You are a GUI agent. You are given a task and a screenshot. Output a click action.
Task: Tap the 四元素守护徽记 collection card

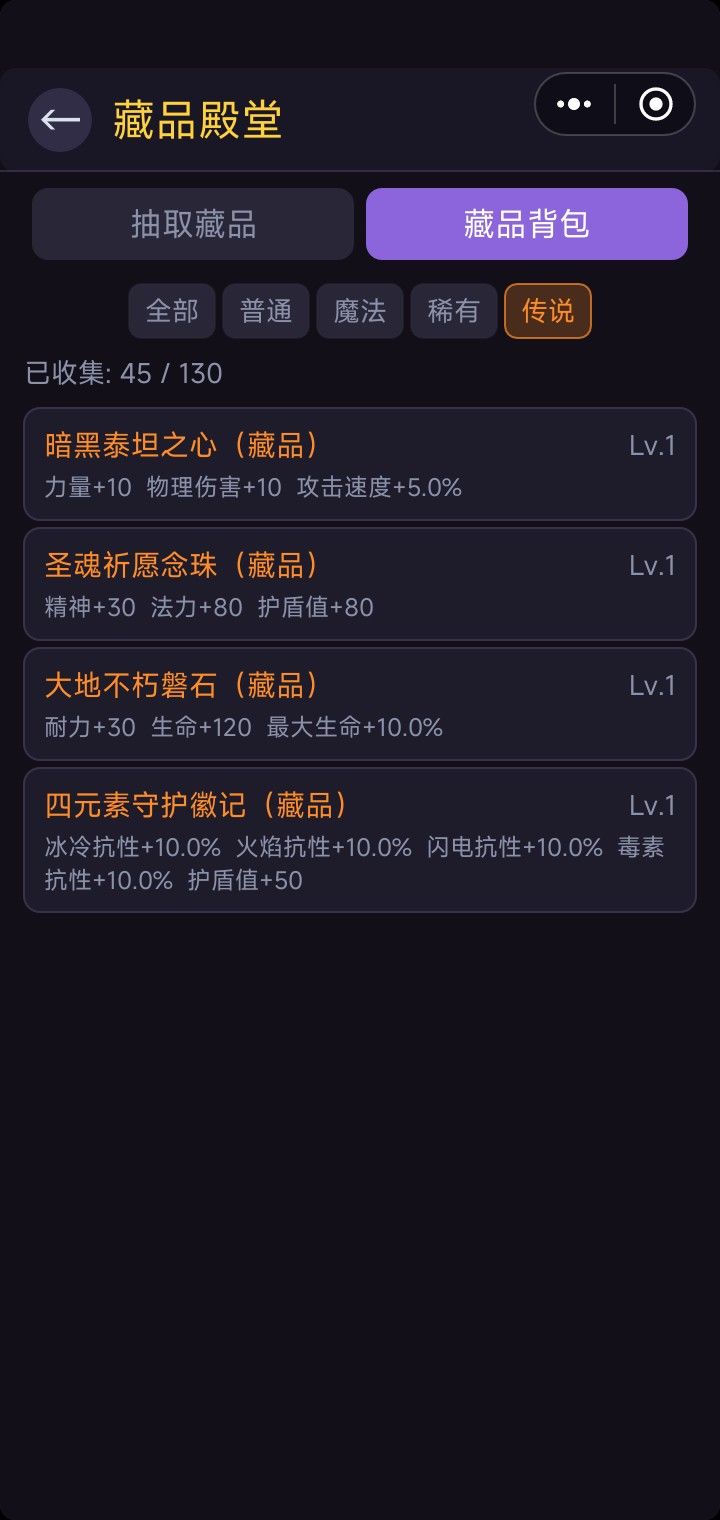360,840
